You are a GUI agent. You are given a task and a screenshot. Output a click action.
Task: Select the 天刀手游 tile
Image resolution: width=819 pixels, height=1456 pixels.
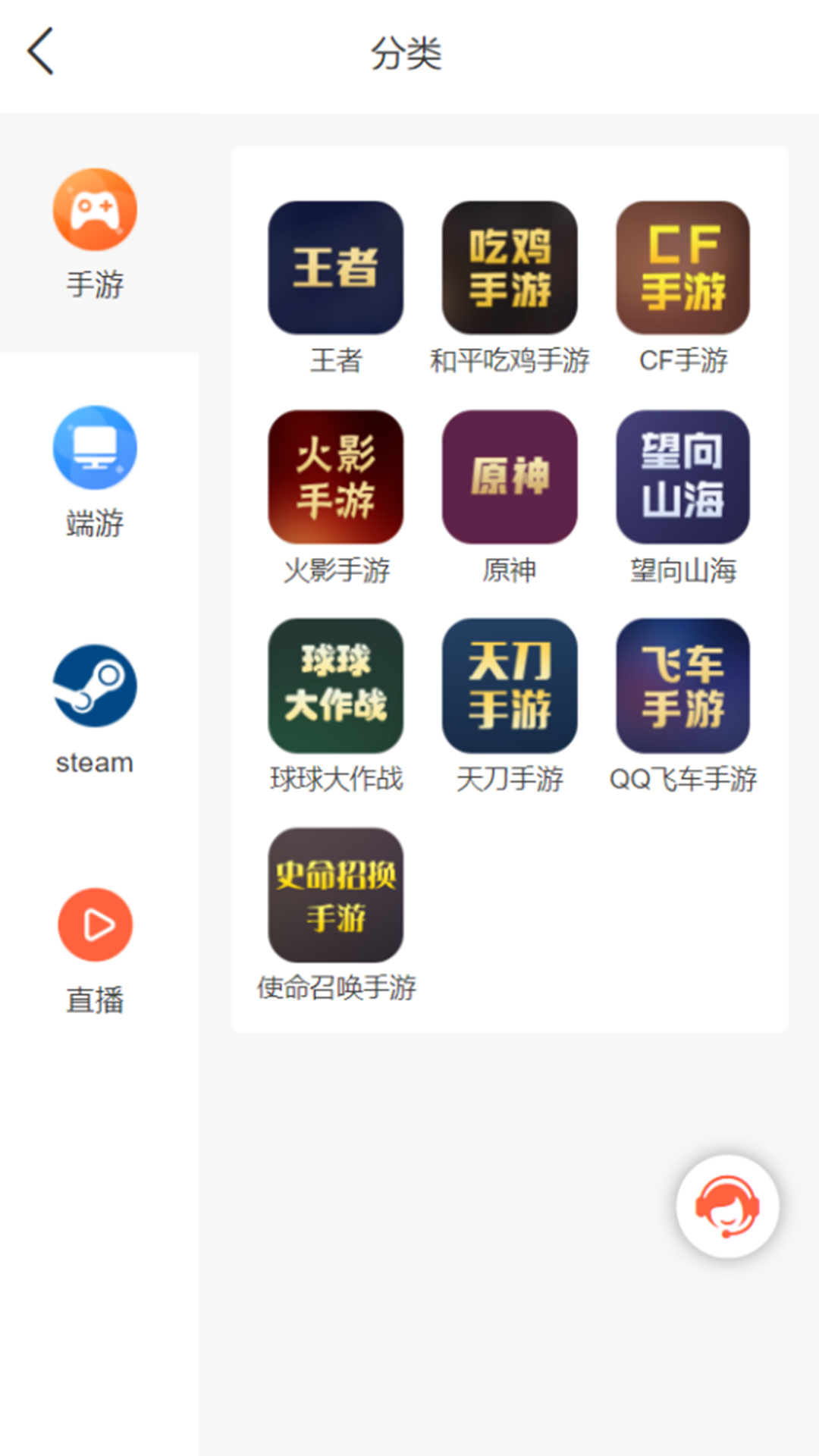(510, 686)
